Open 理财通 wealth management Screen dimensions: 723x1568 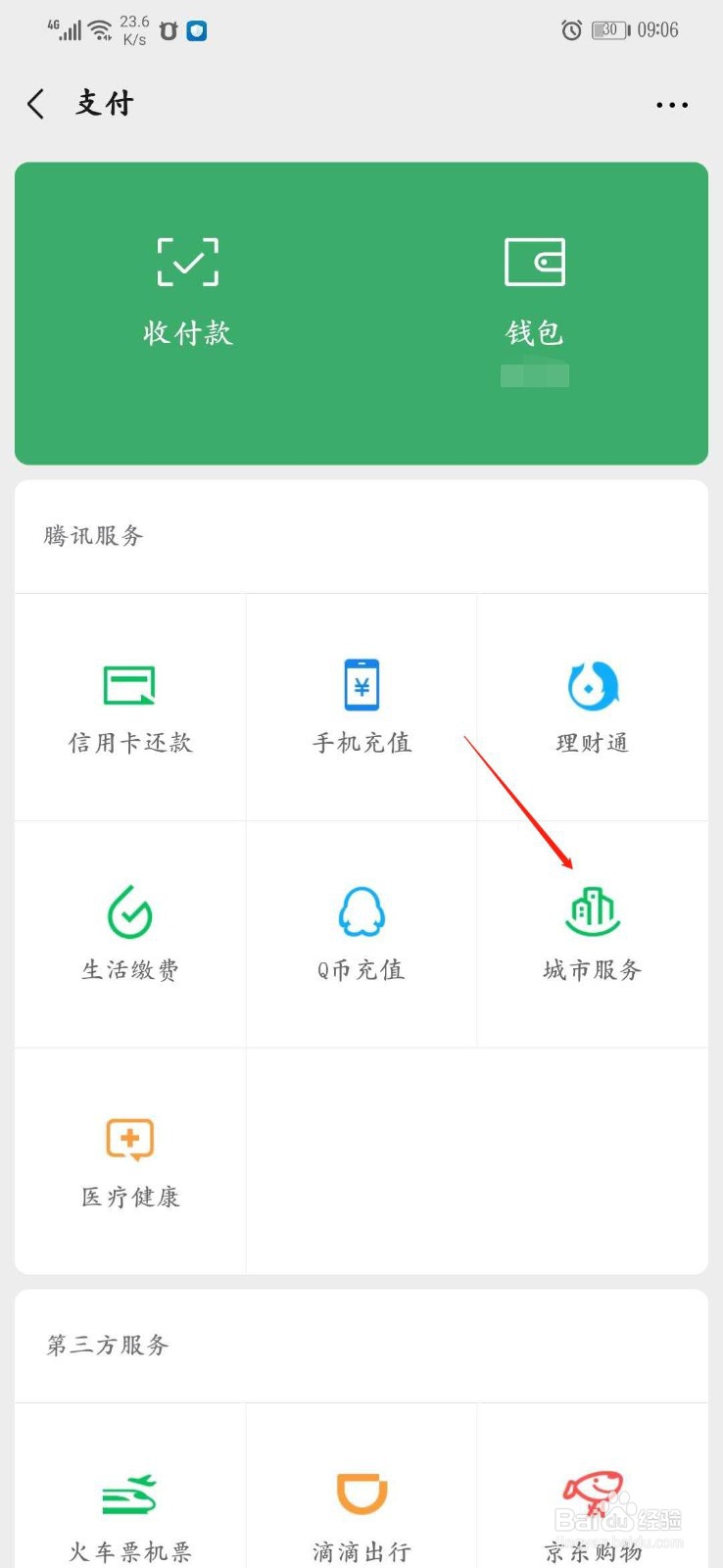[x=592, y=706]
